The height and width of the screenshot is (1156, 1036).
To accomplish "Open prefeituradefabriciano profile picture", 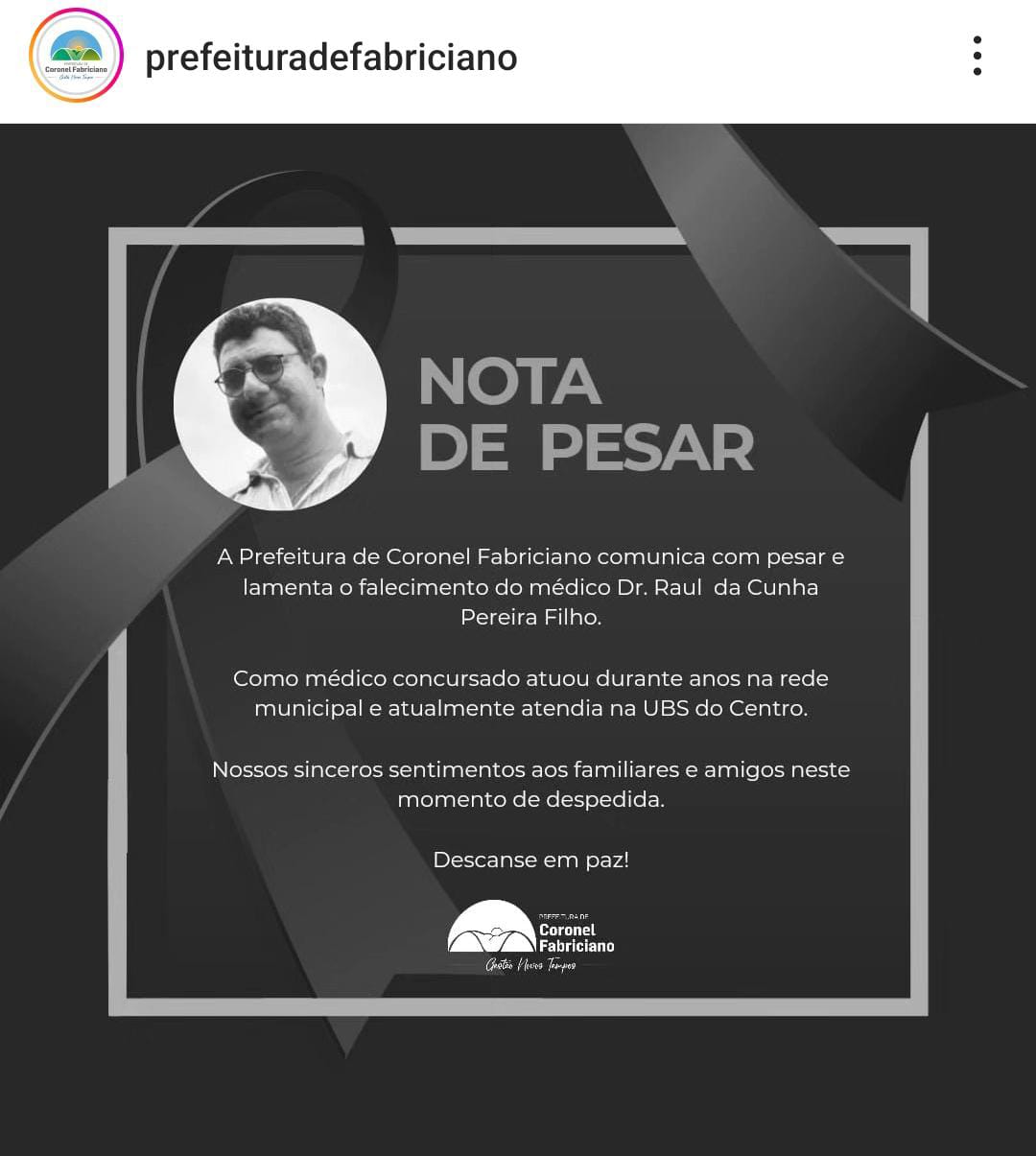I will coord(76,56).
